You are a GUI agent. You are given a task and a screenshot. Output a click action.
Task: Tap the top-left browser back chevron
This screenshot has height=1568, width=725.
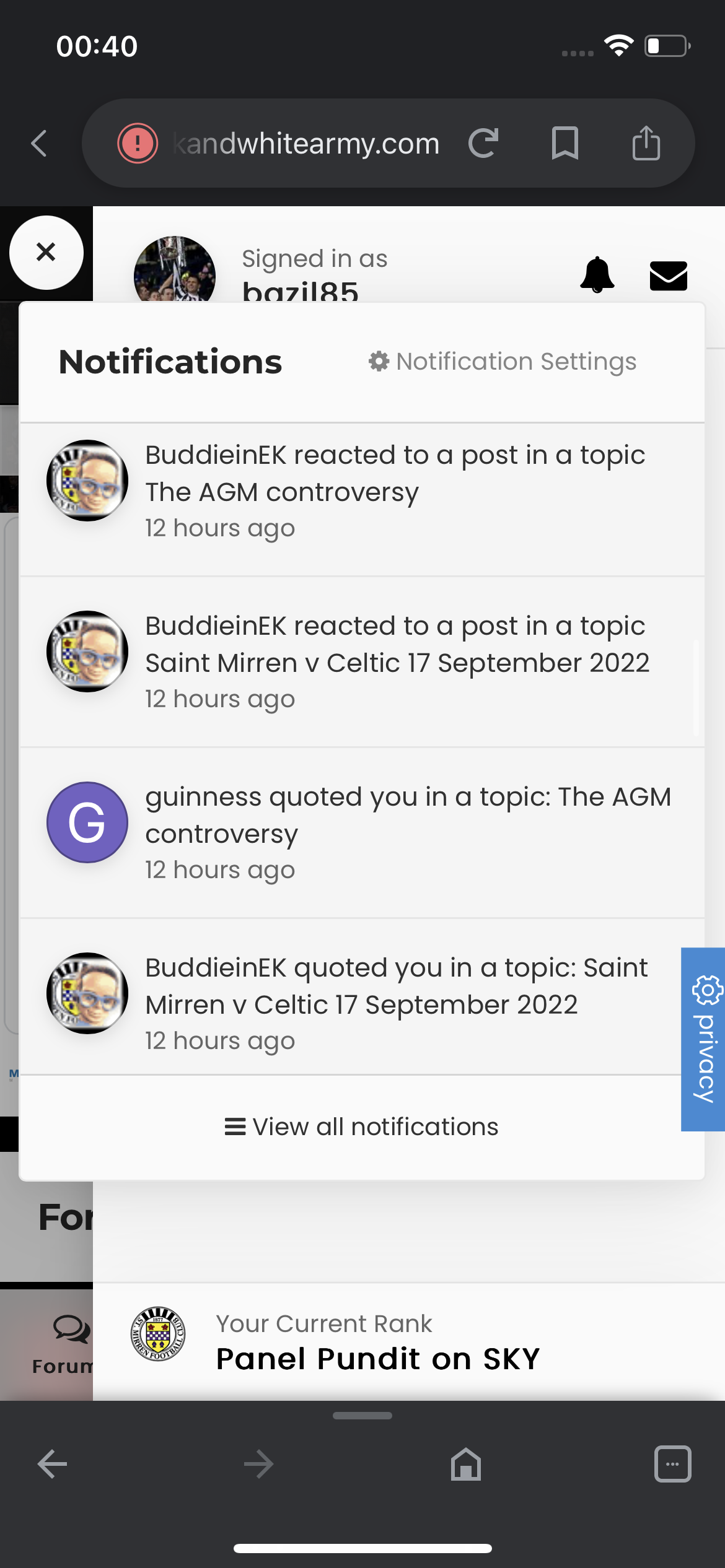point(39,144)
